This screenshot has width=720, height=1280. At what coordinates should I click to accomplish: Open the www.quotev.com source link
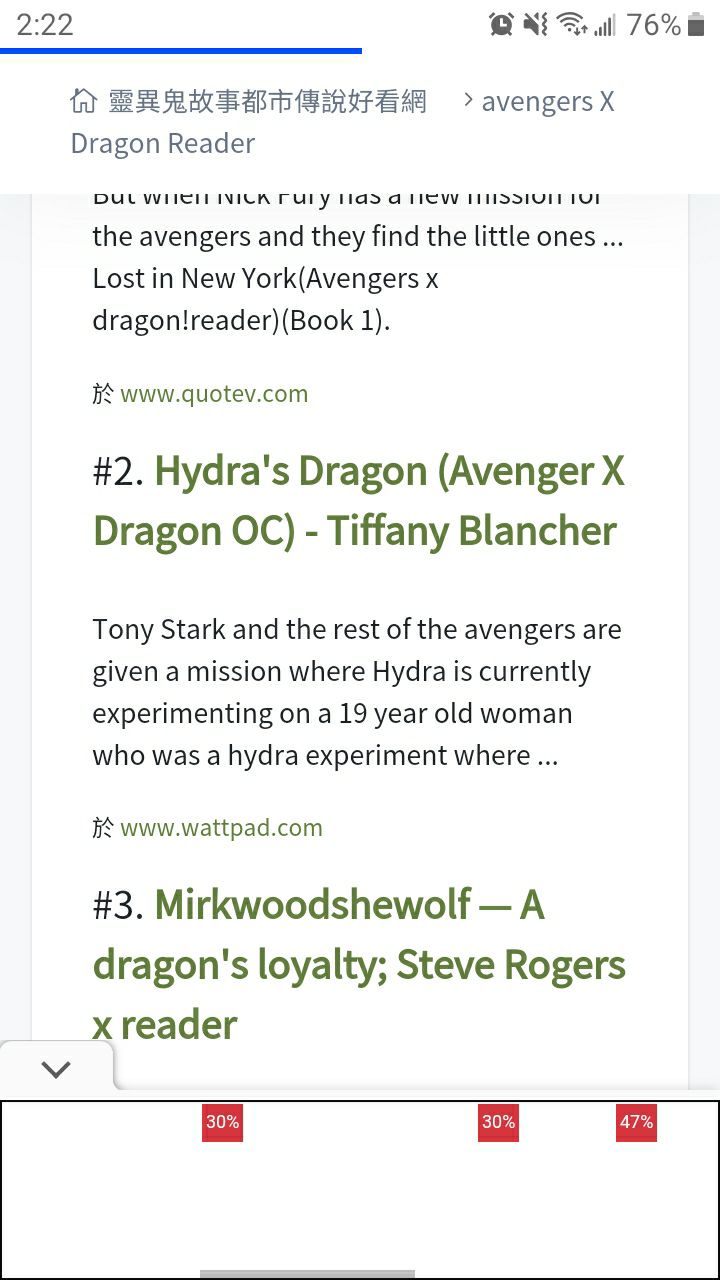[214, 393]
